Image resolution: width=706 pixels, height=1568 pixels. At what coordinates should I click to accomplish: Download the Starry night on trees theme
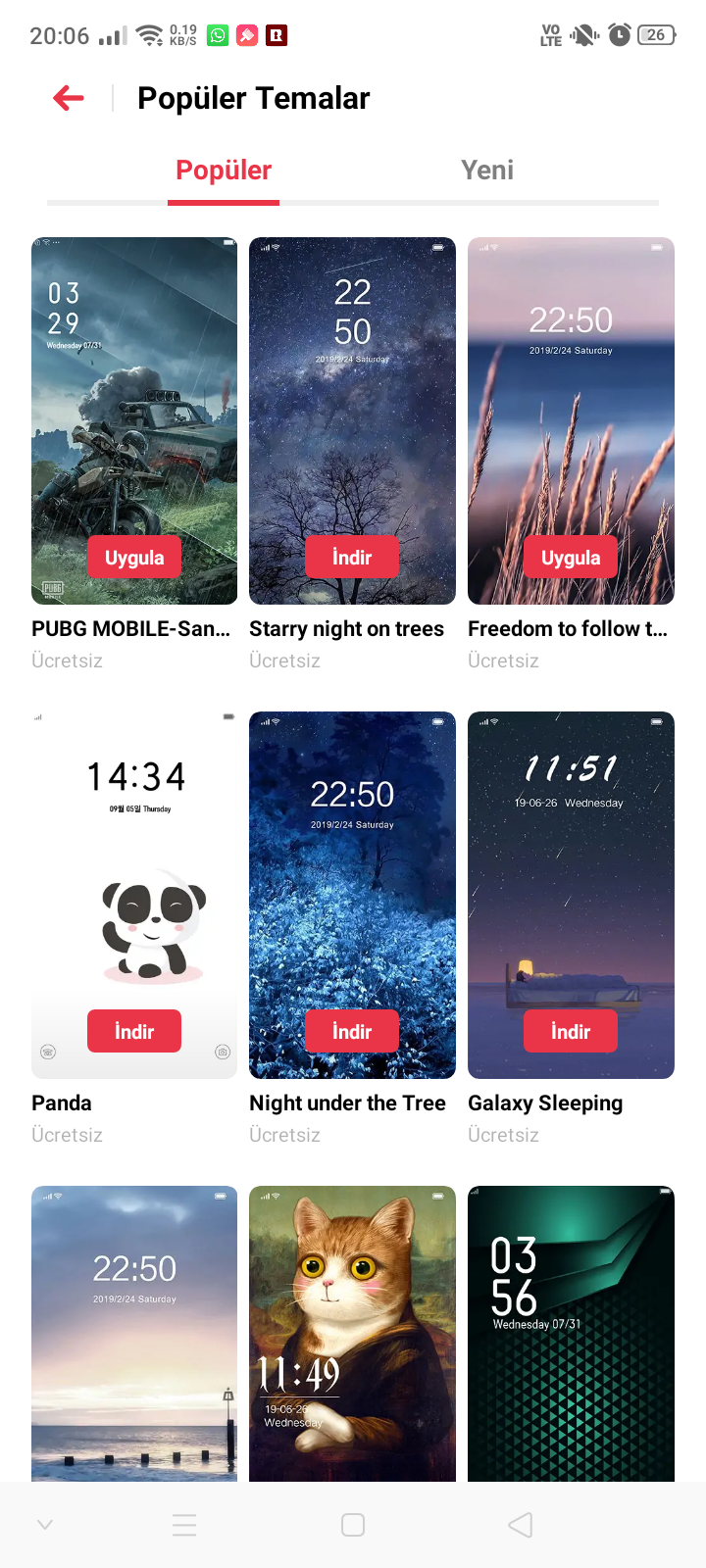tap(352, 557)
